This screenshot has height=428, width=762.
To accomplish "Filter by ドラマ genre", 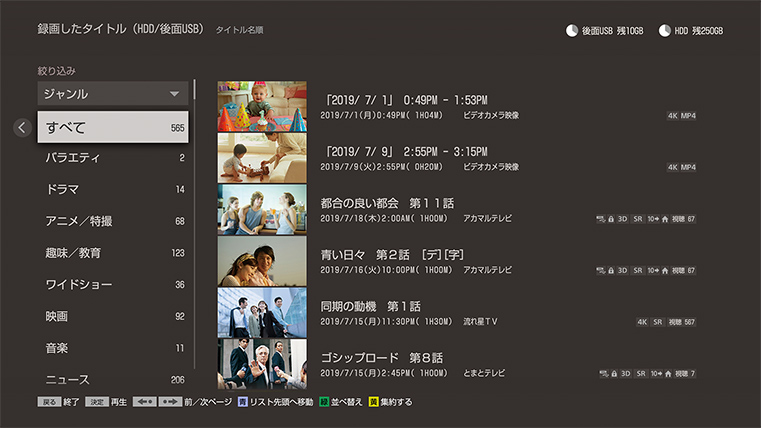I will click(113, 189).
